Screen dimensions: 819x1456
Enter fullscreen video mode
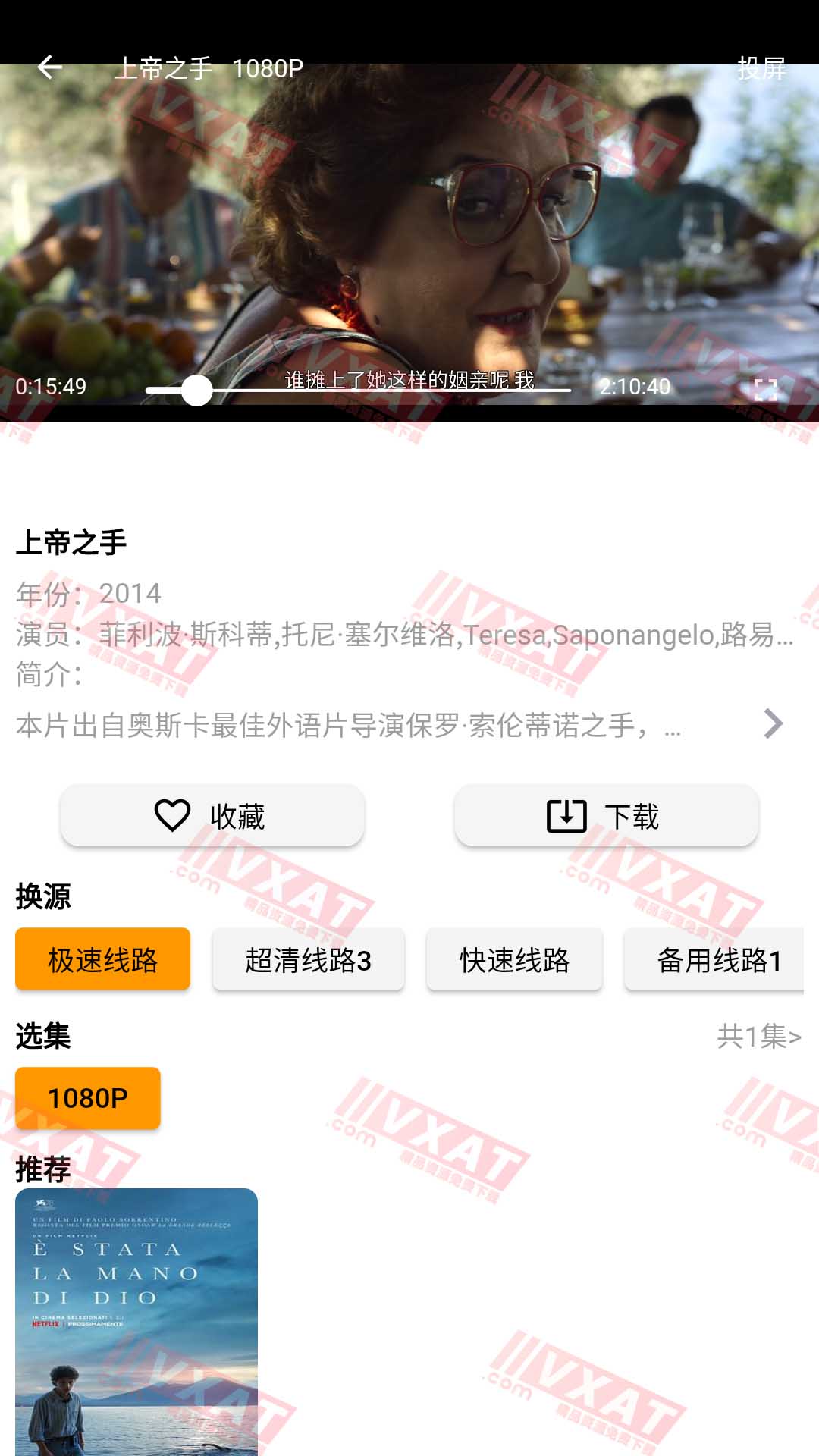click(765, 390)
